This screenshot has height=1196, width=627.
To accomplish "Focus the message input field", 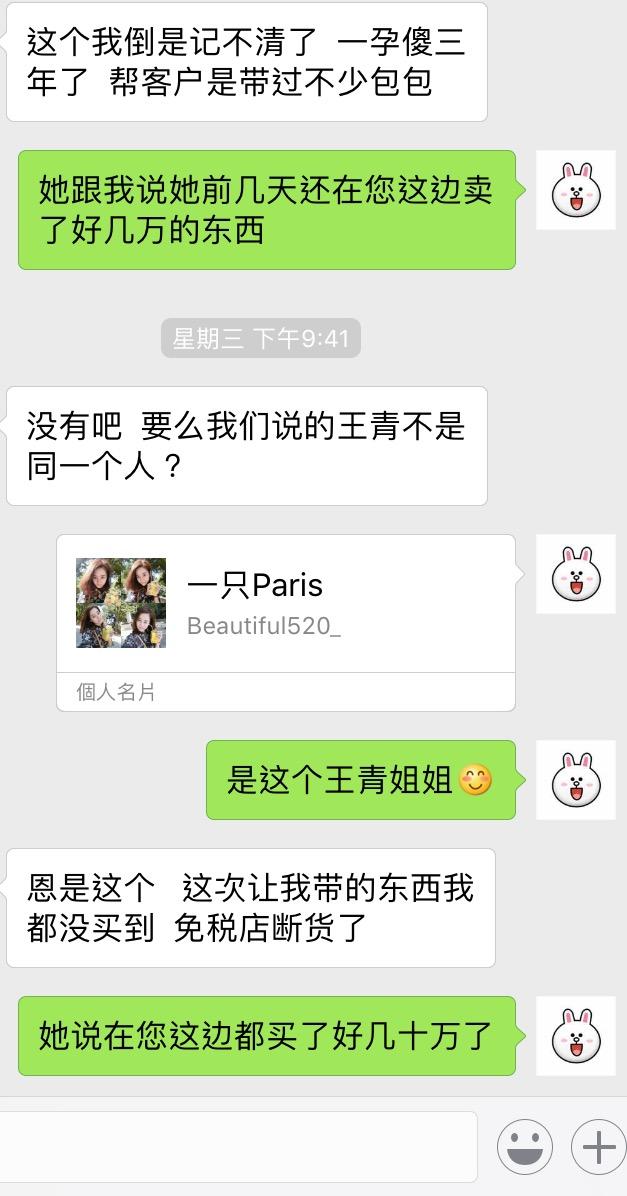I will [238, 1146].
